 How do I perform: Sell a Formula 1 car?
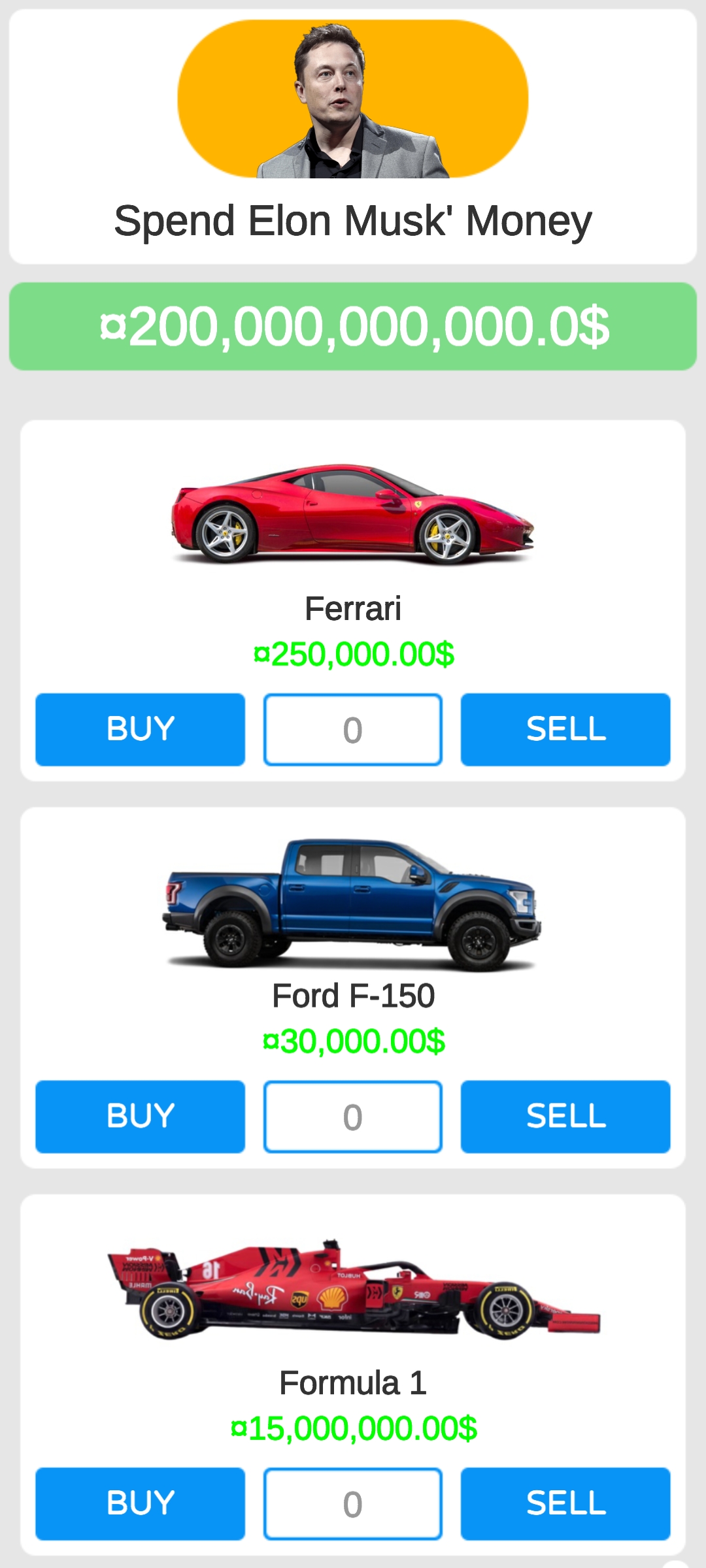click(565, 1504)
